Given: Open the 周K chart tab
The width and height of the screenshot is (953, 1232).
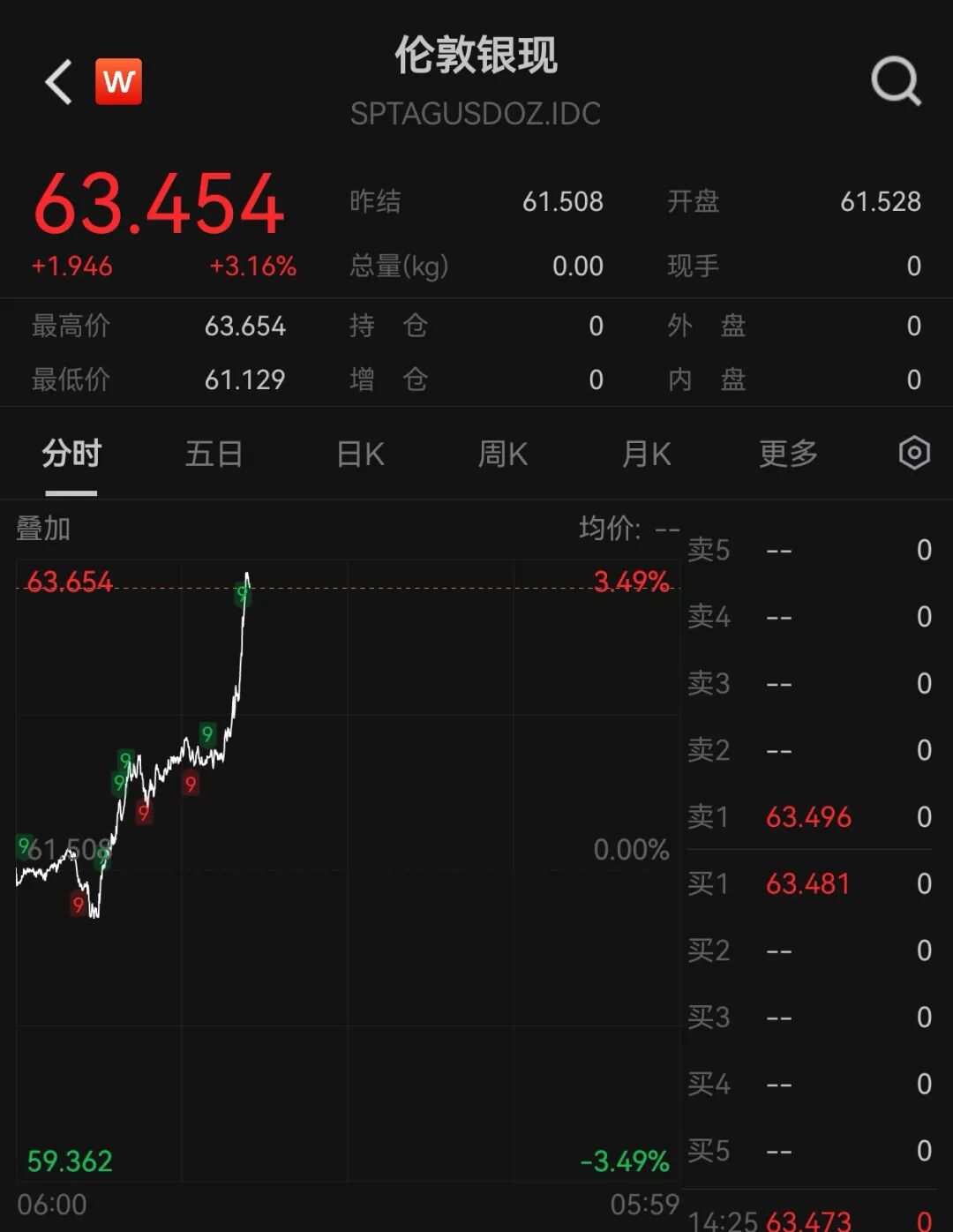Looking at the screenshot, I should tap(502, 454).
